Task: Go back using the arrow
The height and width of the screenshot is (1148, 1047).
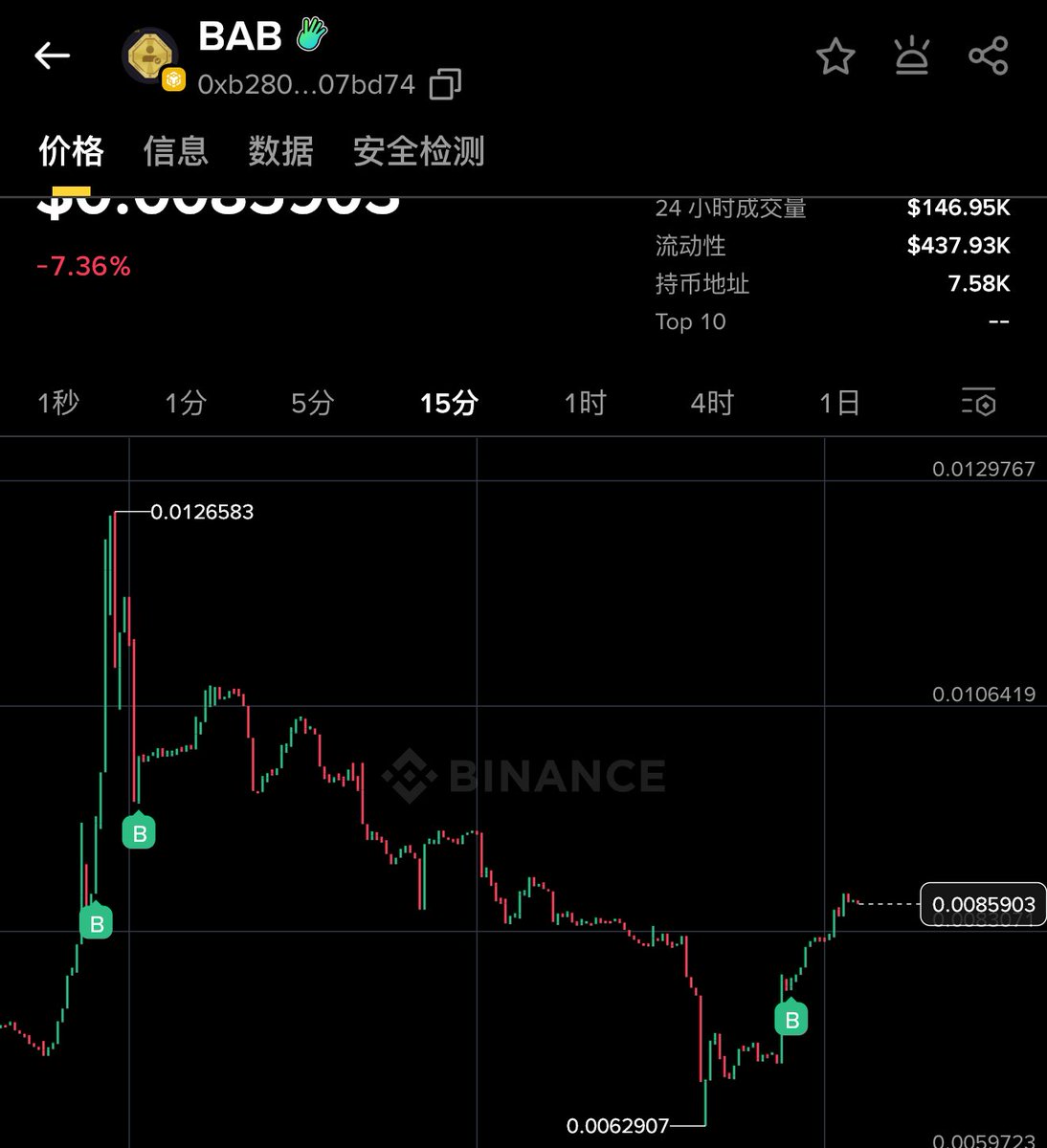Action: pyautogui.click(x=52, y=56)
